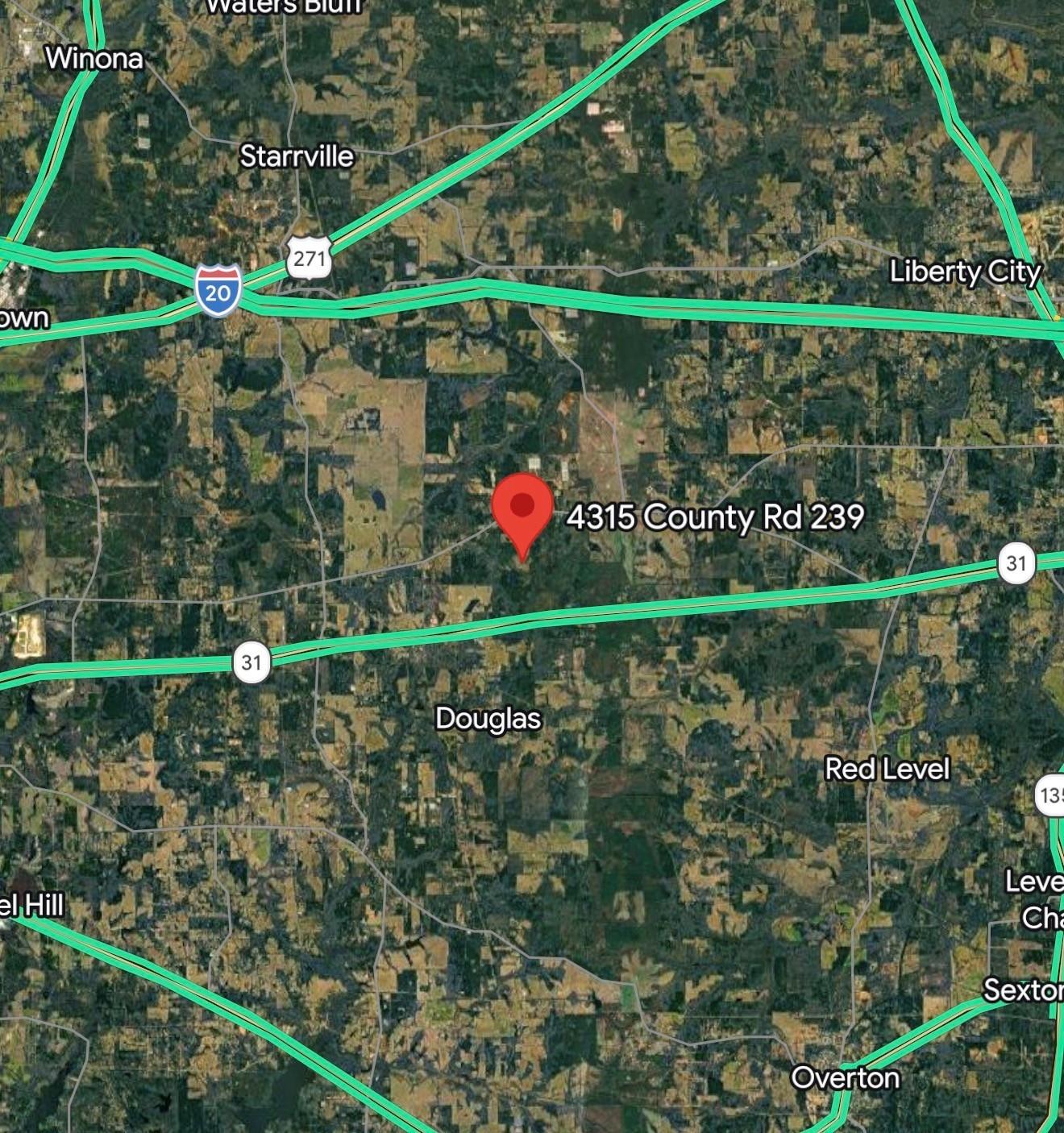Select the Liberty City place label

965,272
